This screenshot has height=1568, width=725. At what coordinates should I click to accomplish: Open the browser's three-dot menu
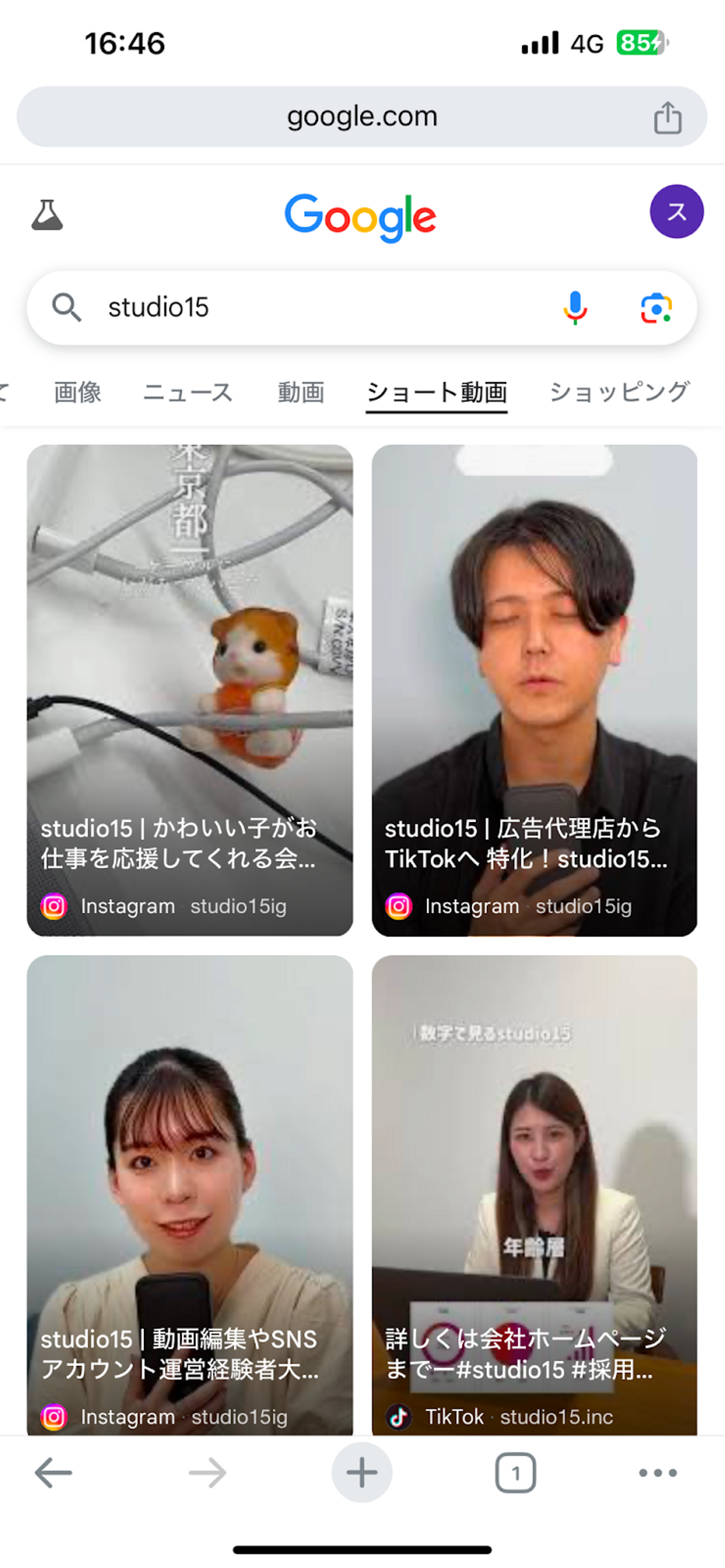point(658,1473)
